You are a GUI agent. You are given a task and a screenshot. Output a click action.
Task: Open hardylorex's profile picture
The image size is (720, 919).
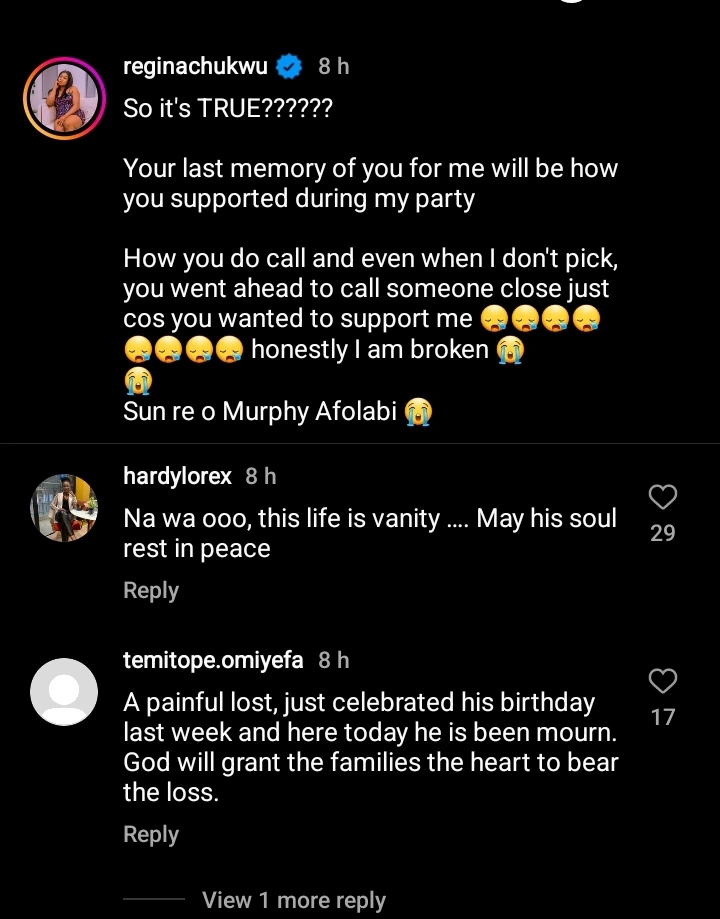click(64, 509)
